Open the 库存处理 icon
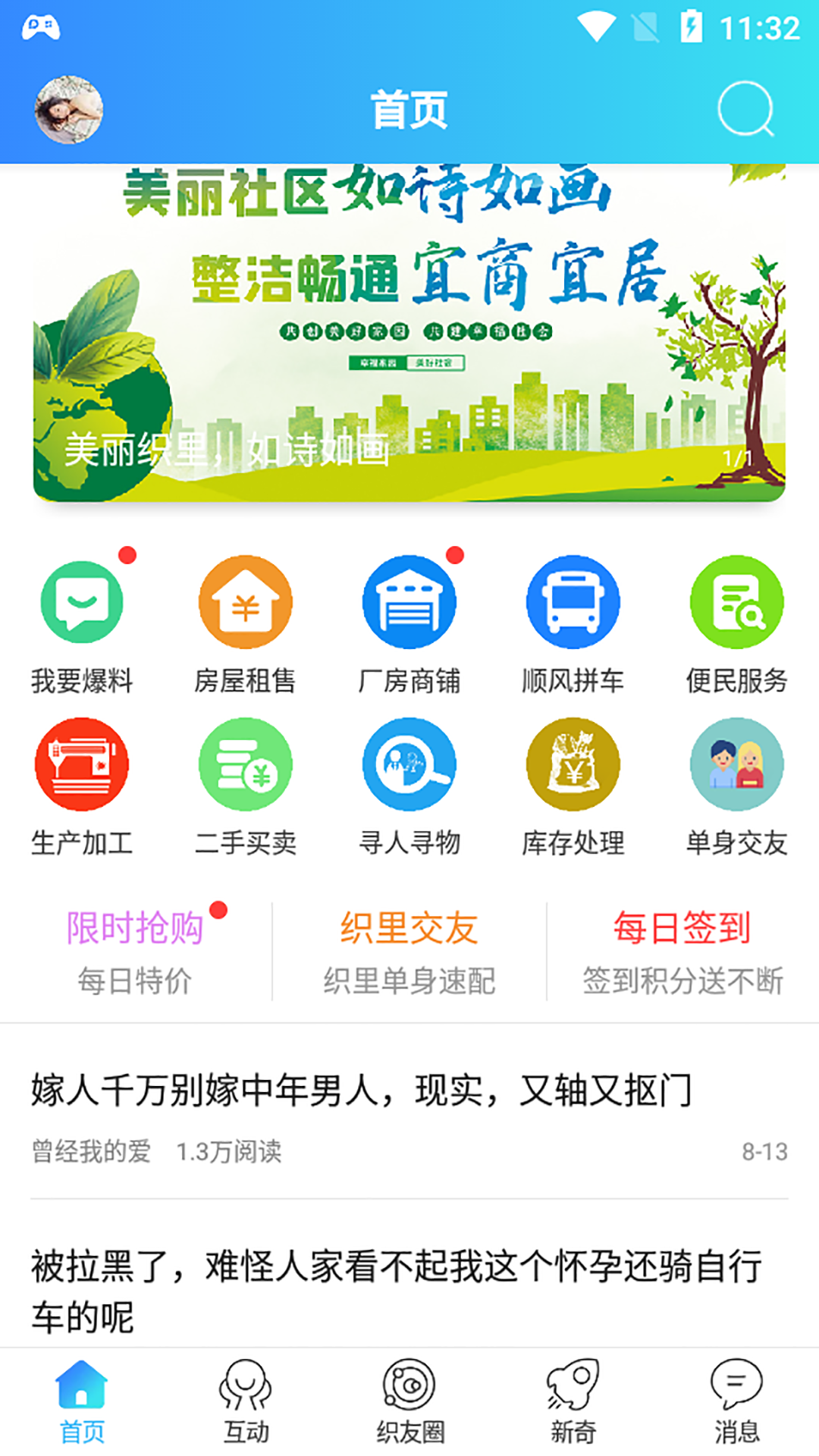 (x=573, y=764)
